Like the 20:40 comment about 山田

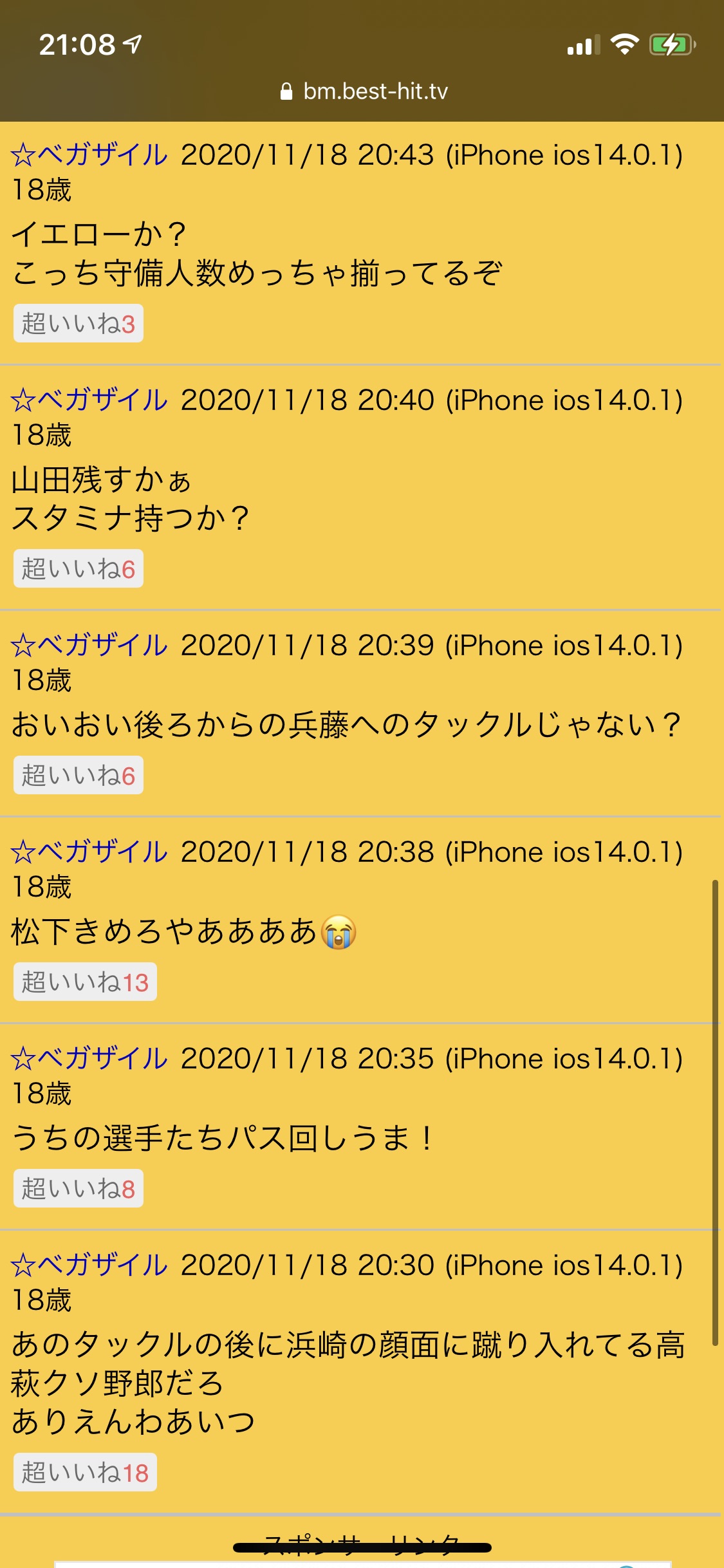pos(79,568)
